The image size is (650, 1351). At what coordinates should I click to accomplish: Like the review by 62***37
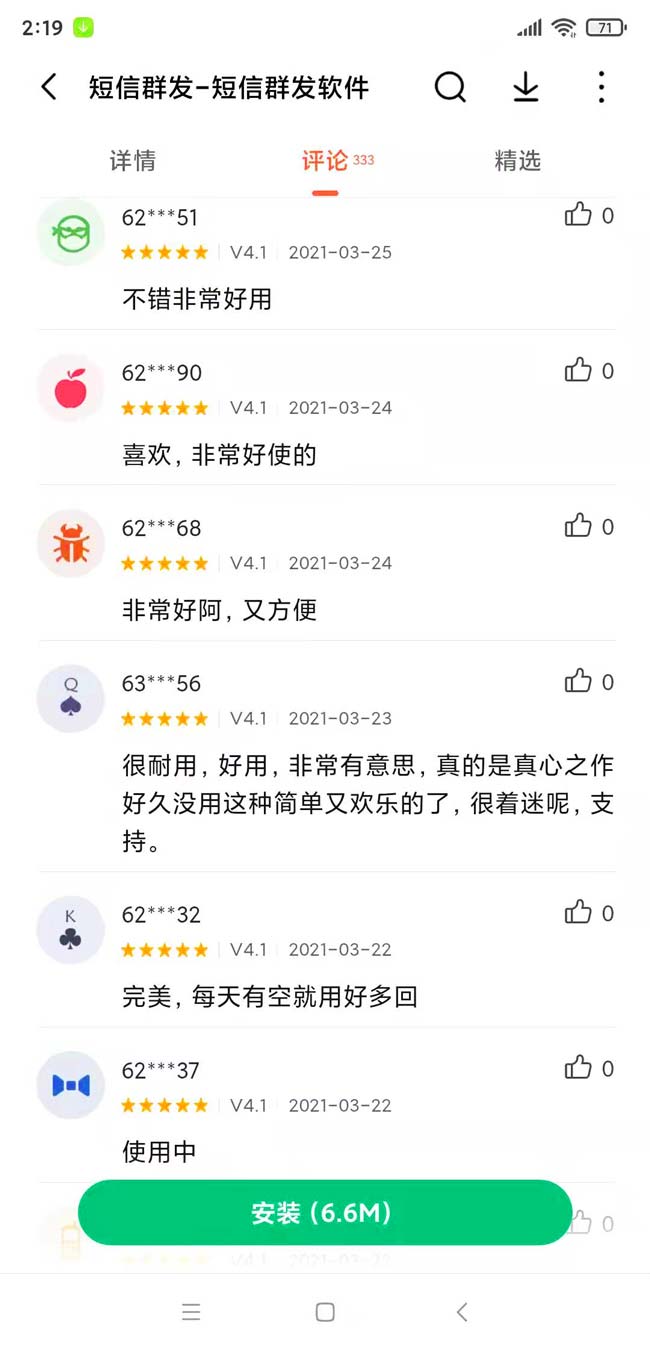tap(579, 1068)
